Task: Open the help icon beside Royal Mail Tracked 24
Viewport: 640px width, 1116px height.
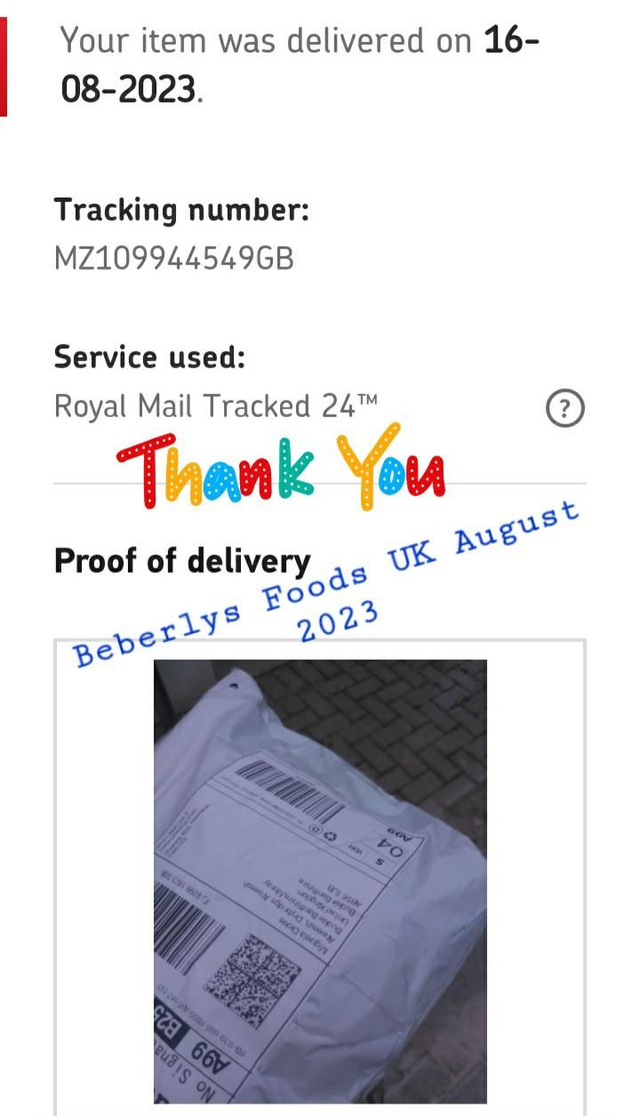Action: pos(565,408)
